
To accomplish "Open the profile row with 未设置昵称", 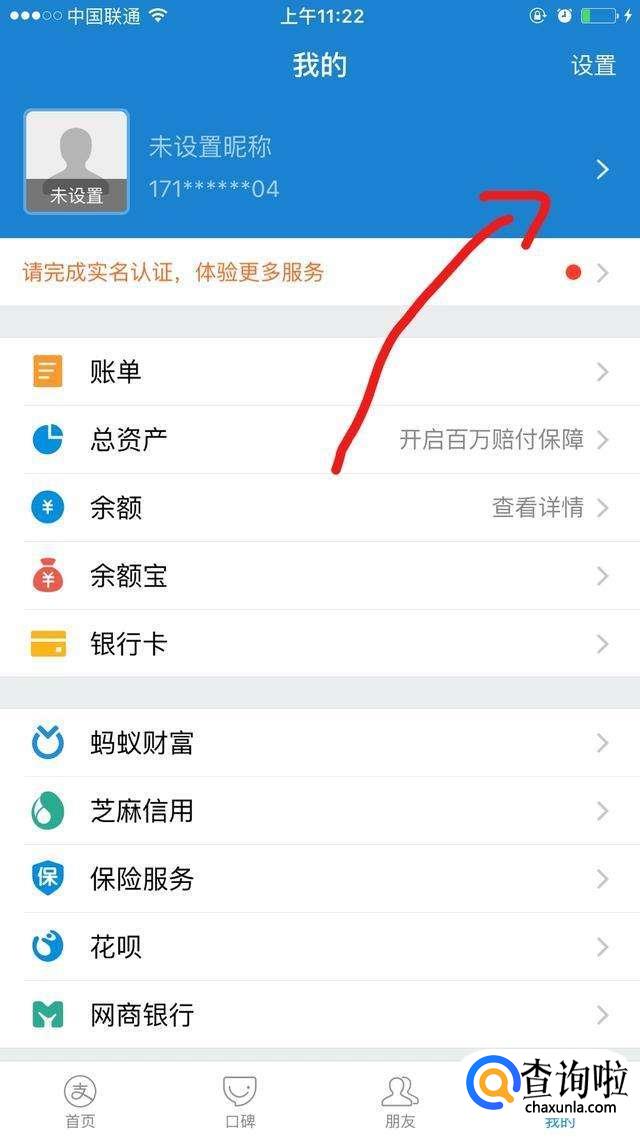I will 320,168.
